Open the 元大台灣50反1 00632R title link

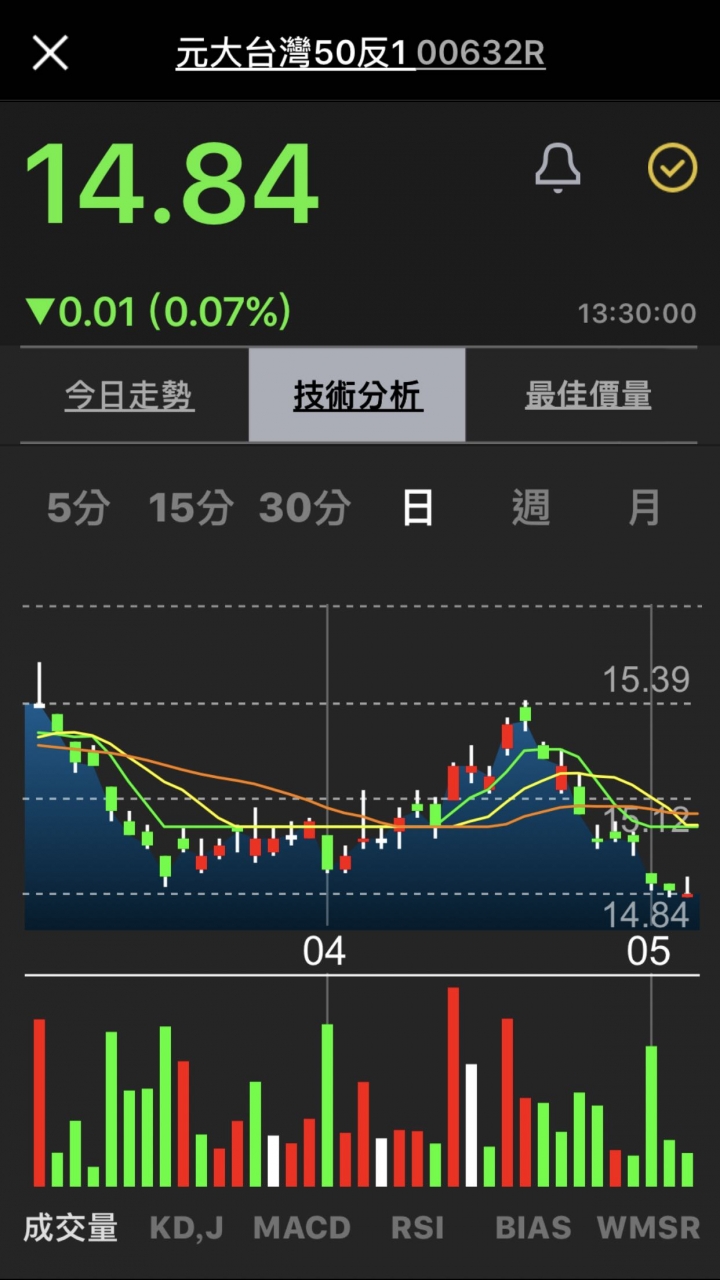click(x=360, y=52)
